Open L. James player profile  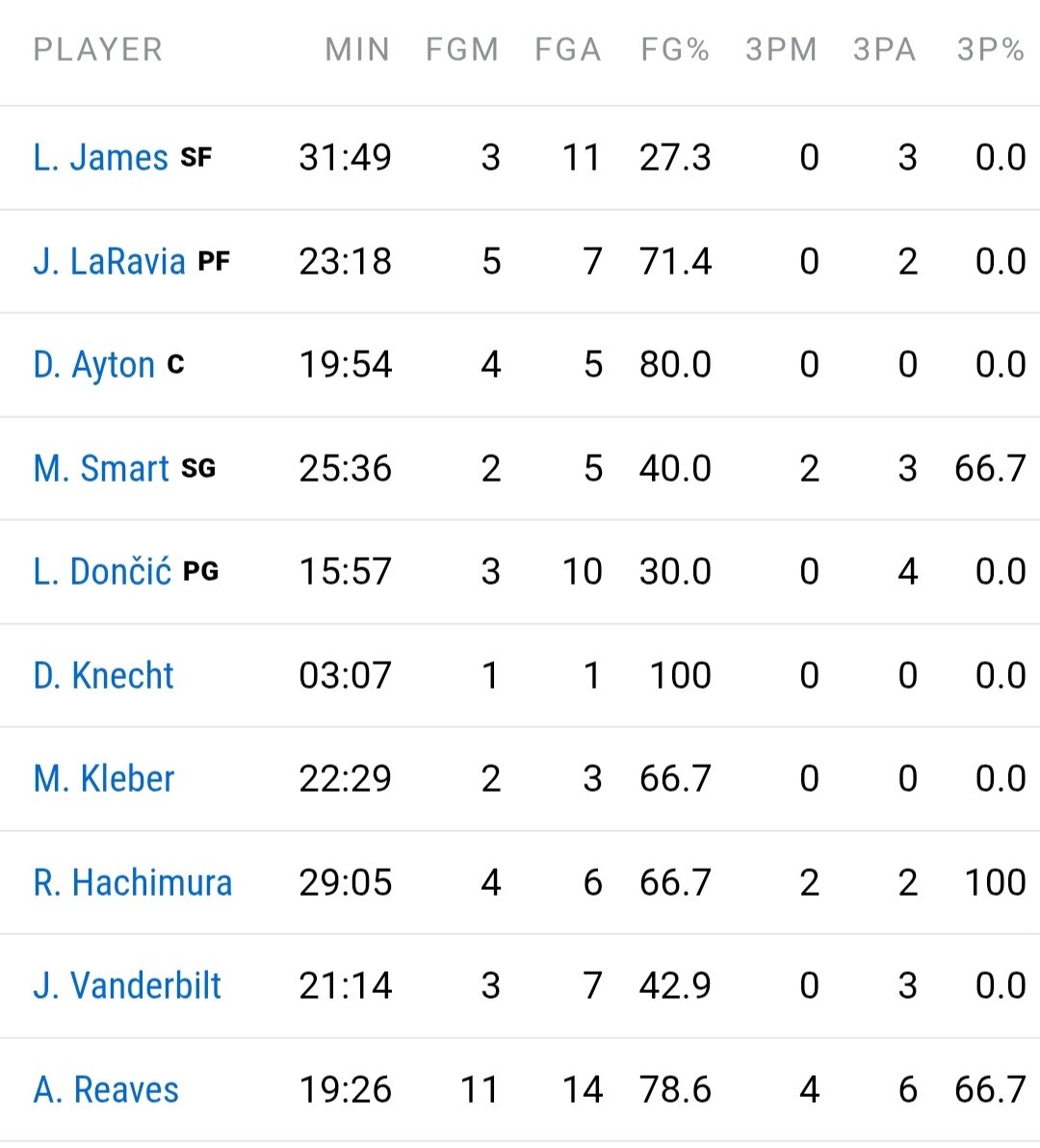[101, 158]
